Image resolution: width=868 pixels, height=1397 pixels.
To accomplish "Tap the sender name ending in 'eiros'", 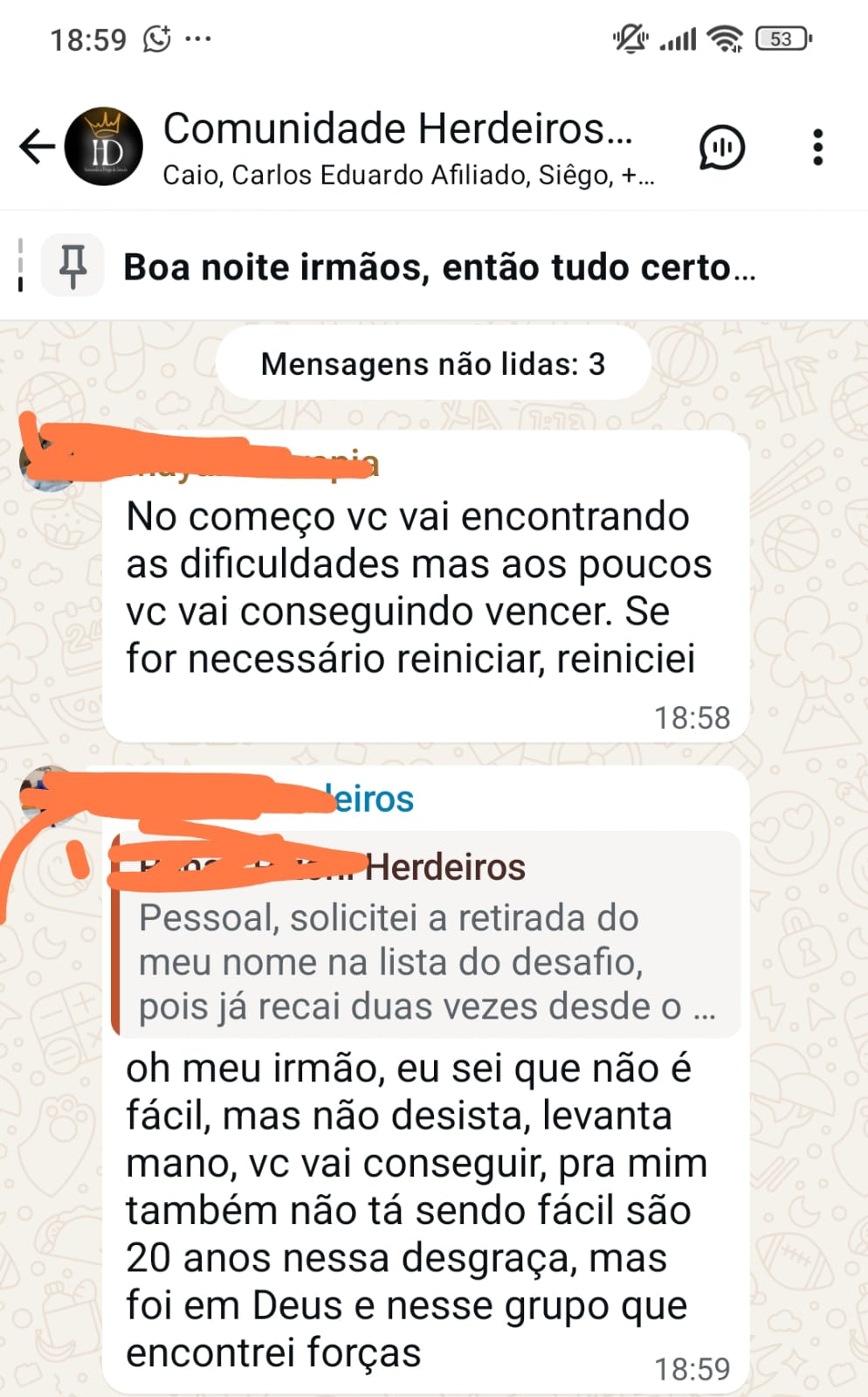I will tap(367, 798).
